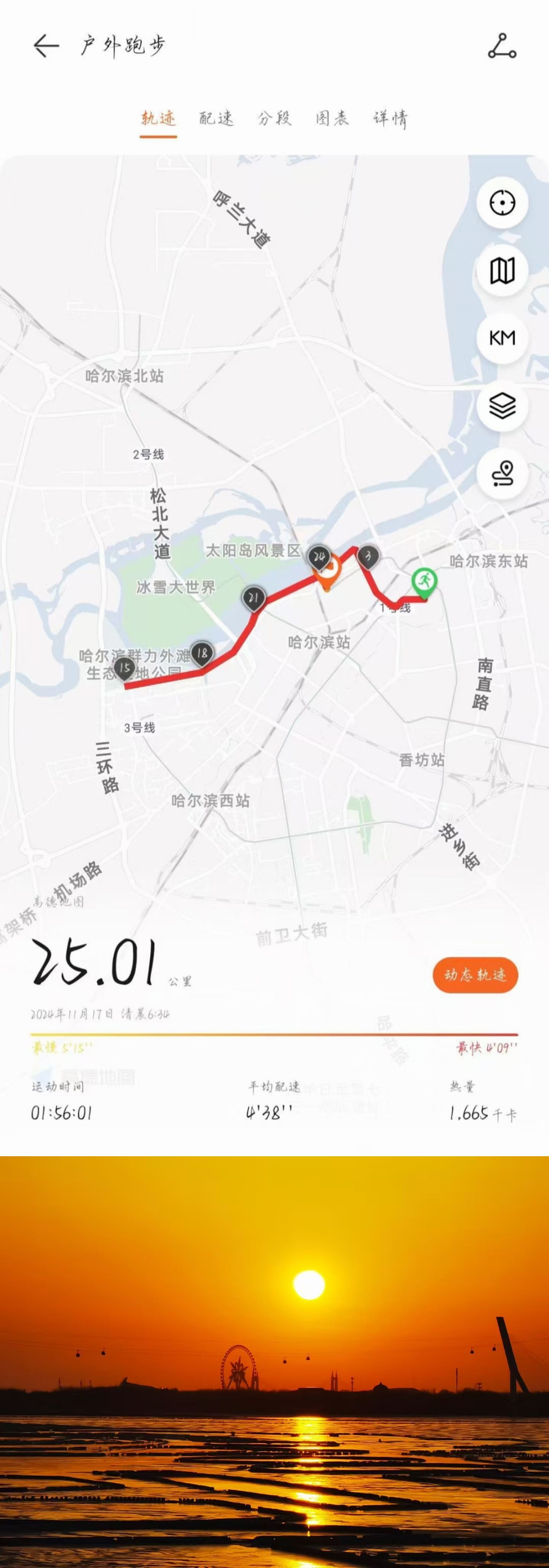549x1568 pixels.
Task: Toggle the KM distance markers button
Action: point(502,338)
